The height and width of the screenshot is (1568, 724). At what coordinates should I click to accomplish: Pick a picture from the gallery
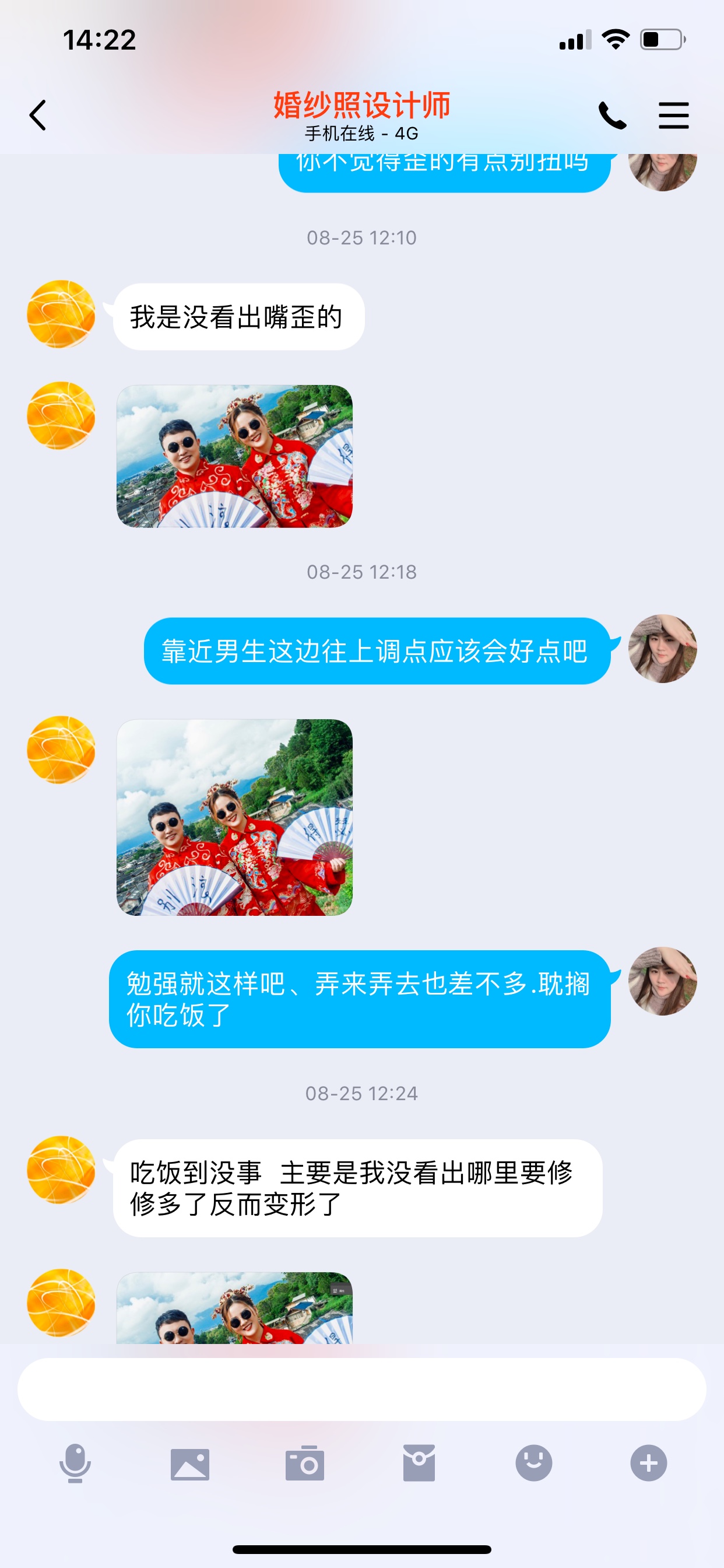pyautogui.click(x=190, y=1462)
